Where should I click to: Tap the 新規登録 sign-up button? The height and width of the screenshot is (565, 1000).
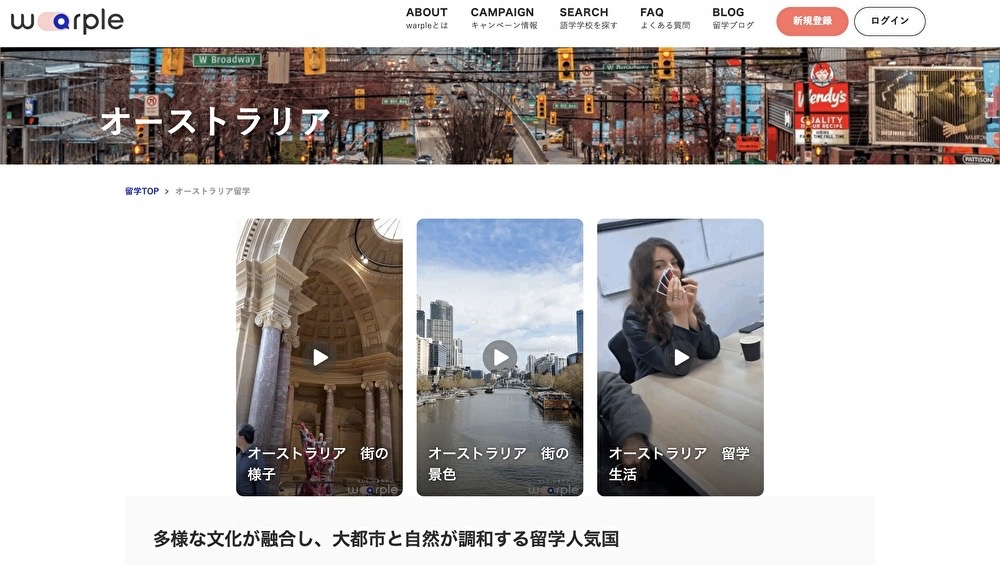click(x=812, y=21)
